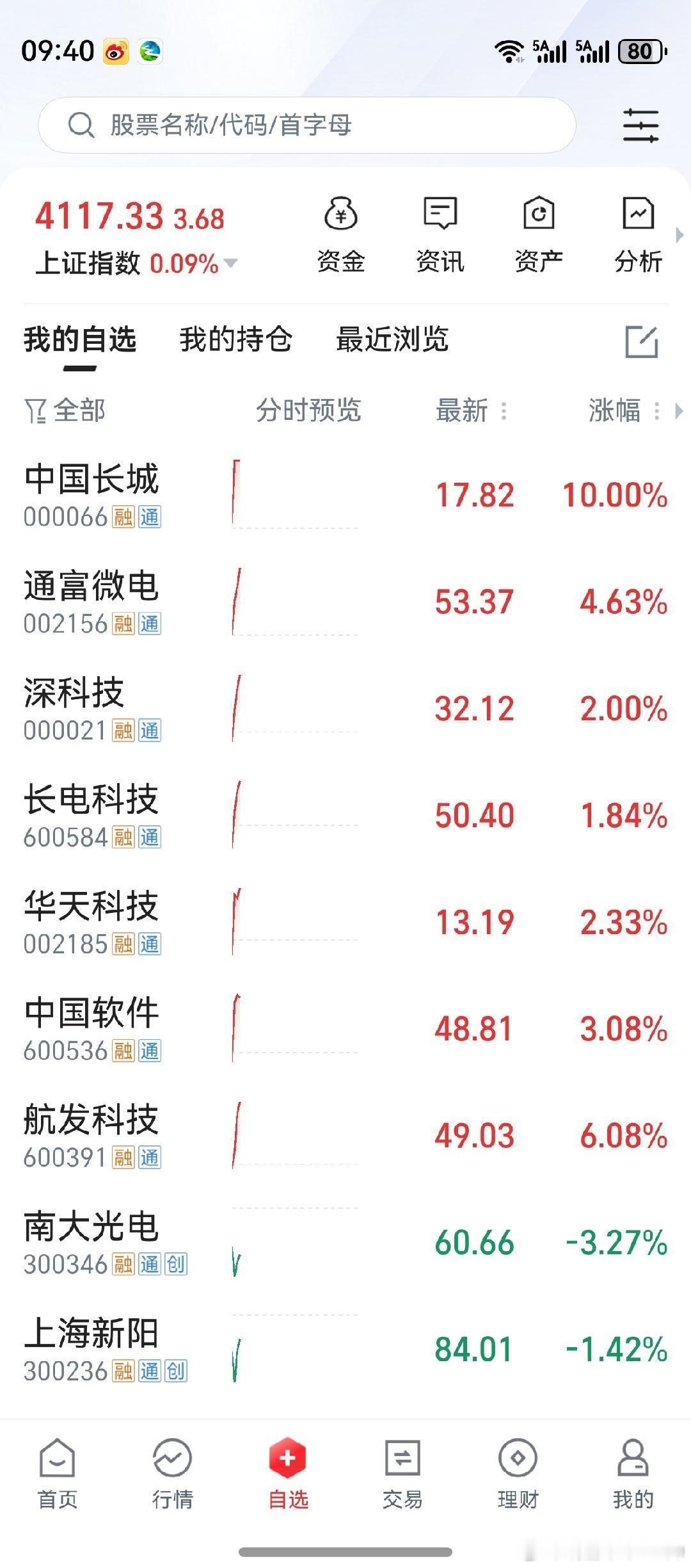Open the 资金 (funds) icon
Image resolution: width=691 pixels, height=1568 pixels.
(342, 234)
